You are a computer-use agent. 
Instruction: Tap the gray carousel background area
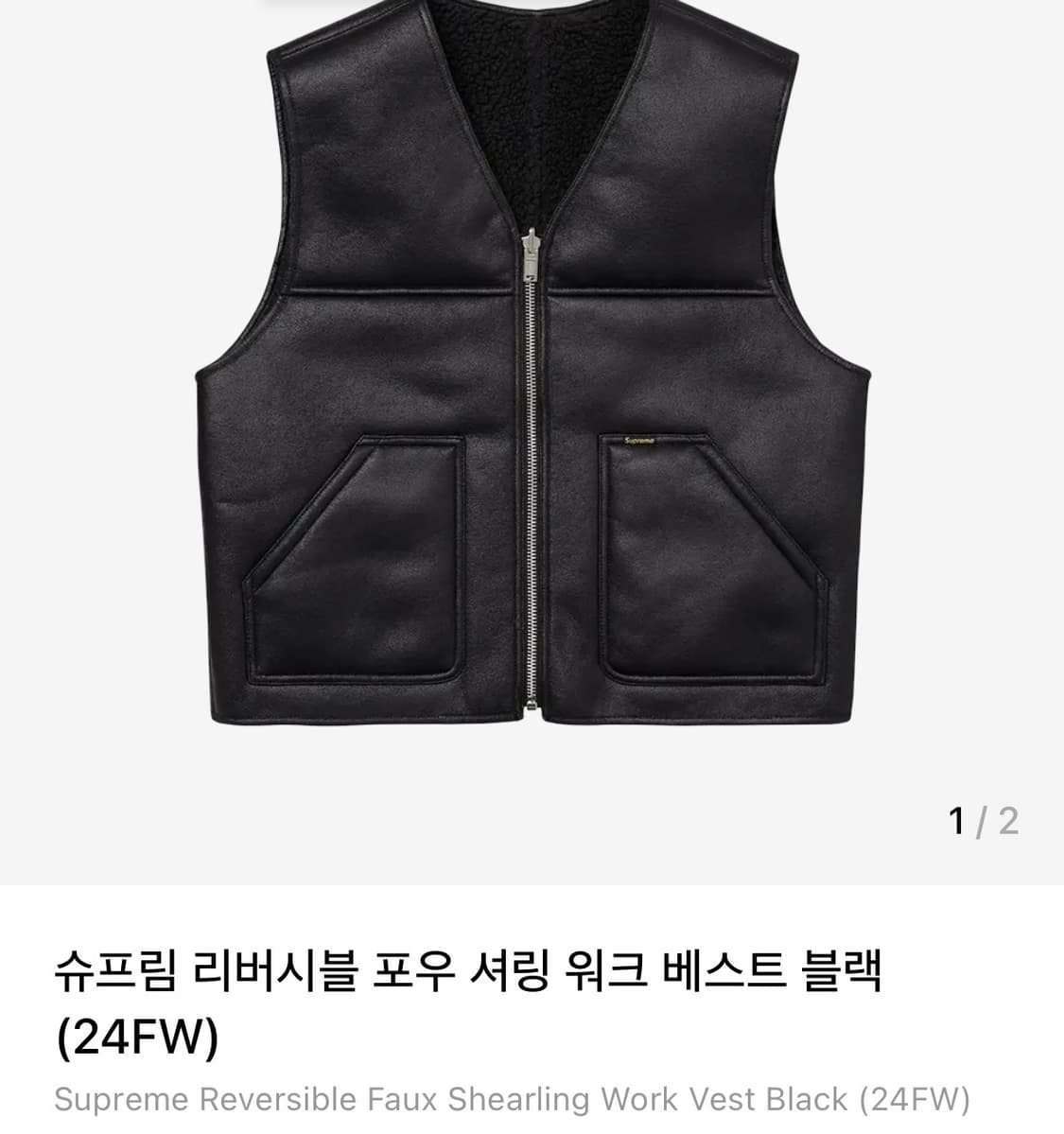pyautogui.click(x=113, y=823)
